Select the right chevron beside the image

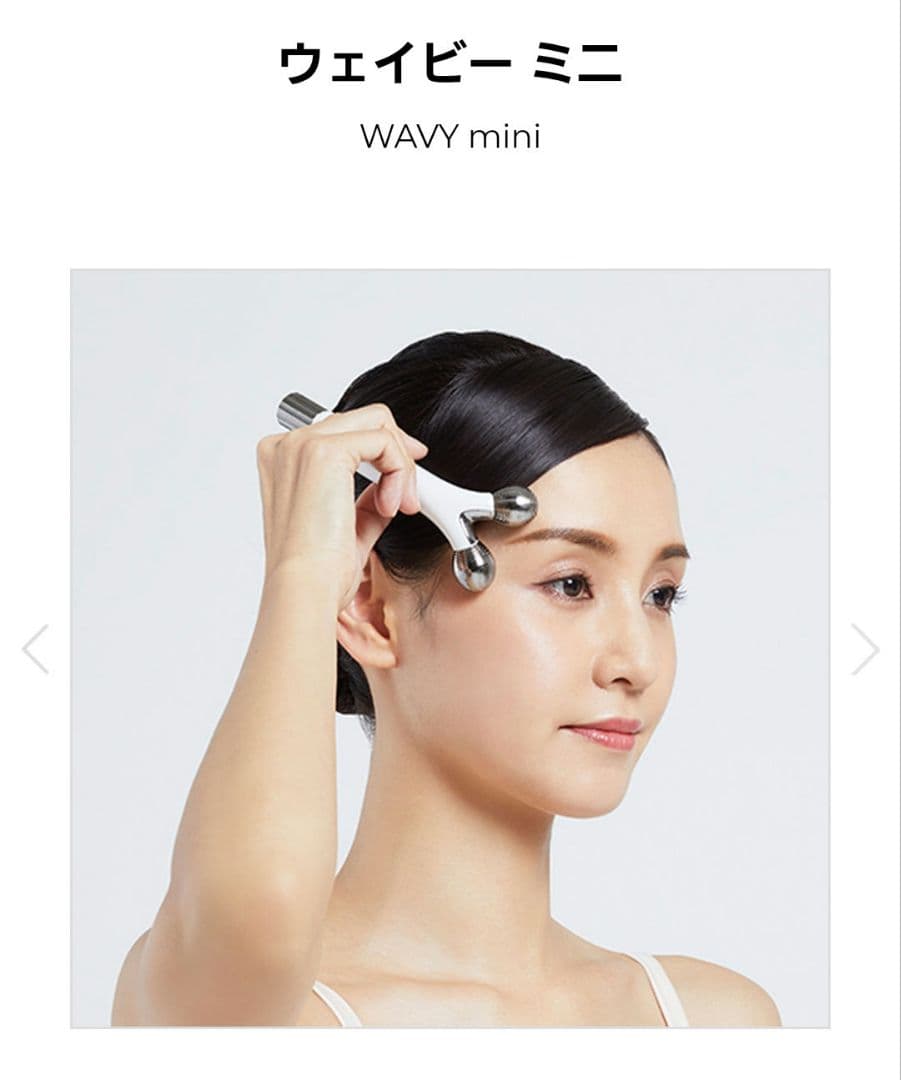pyautogui.click(x=868, y=648)
